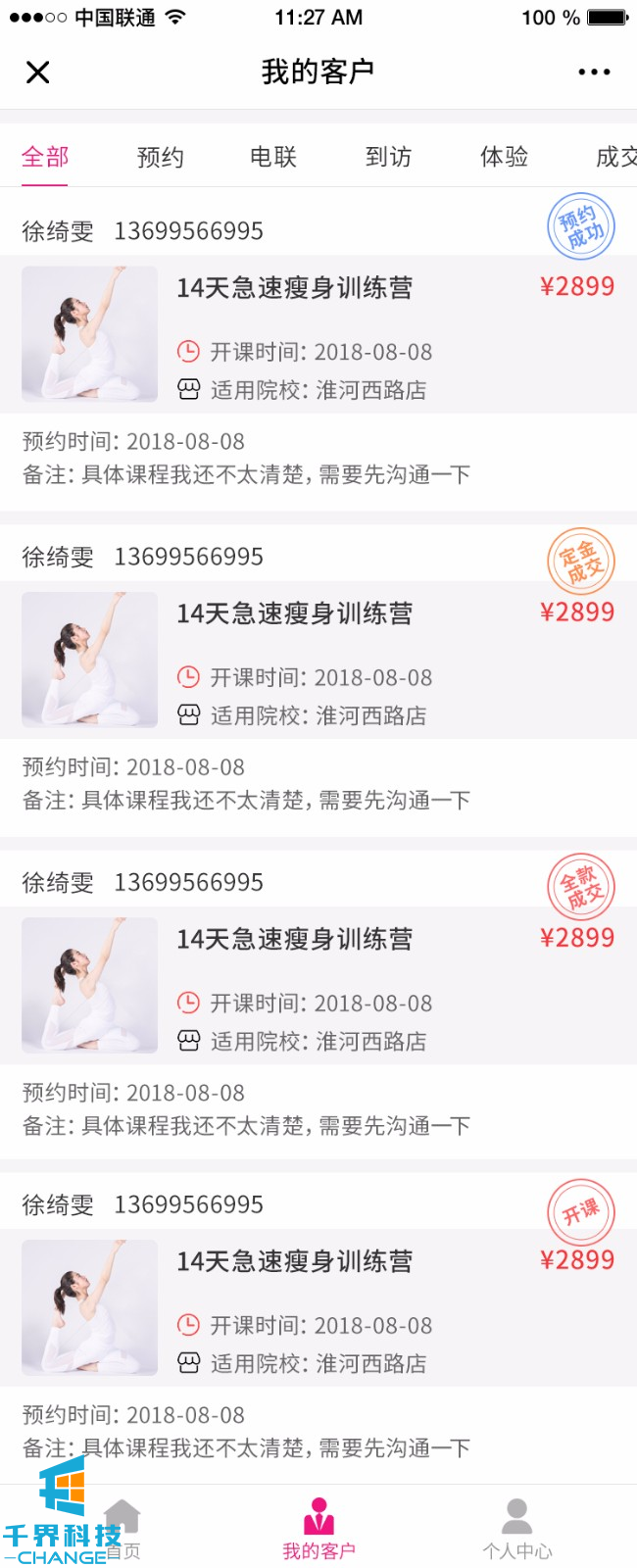637x1568 pixels.
Task: Switch to the 电联 tab
Action: coord(273,157)
